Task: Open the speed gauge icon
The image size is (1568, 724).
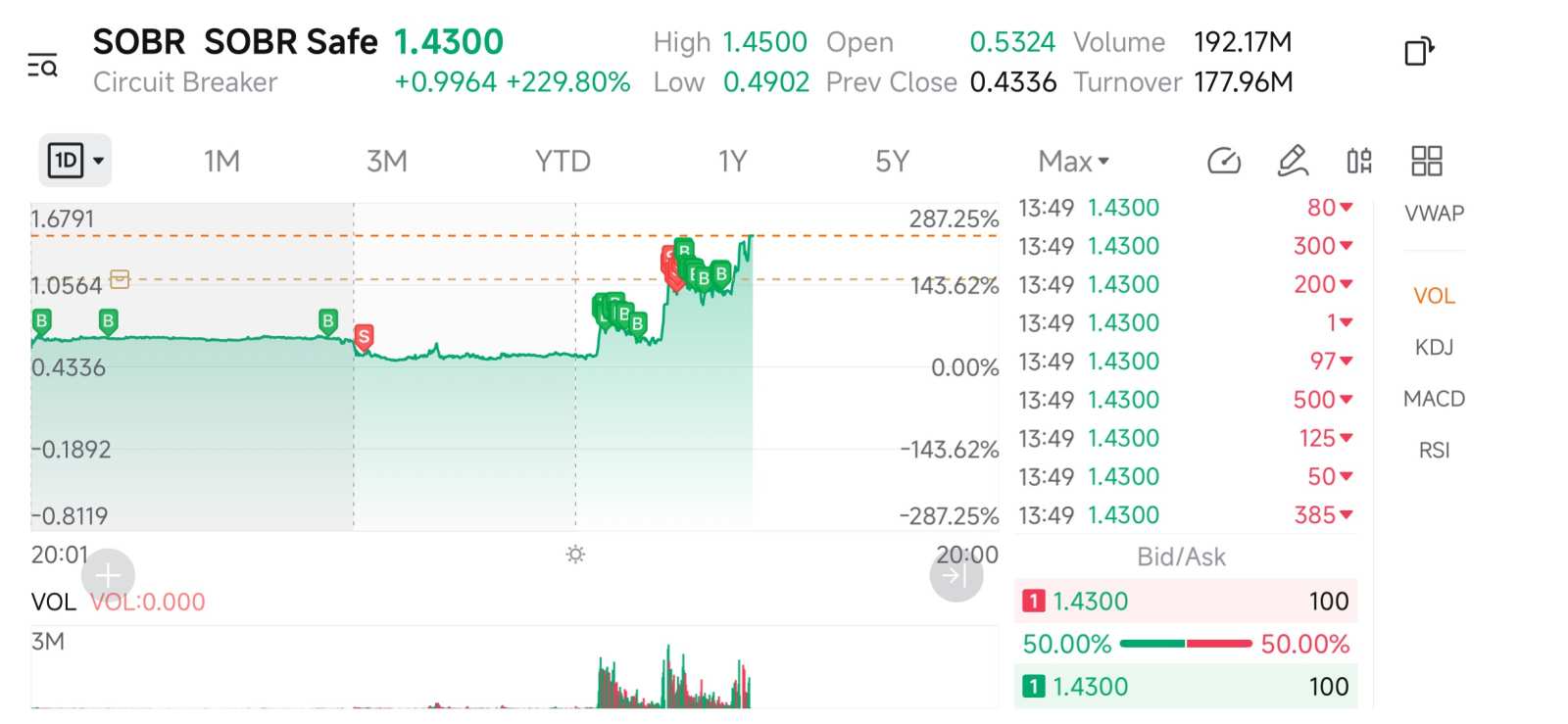Action: click(x=1224, y=161)
